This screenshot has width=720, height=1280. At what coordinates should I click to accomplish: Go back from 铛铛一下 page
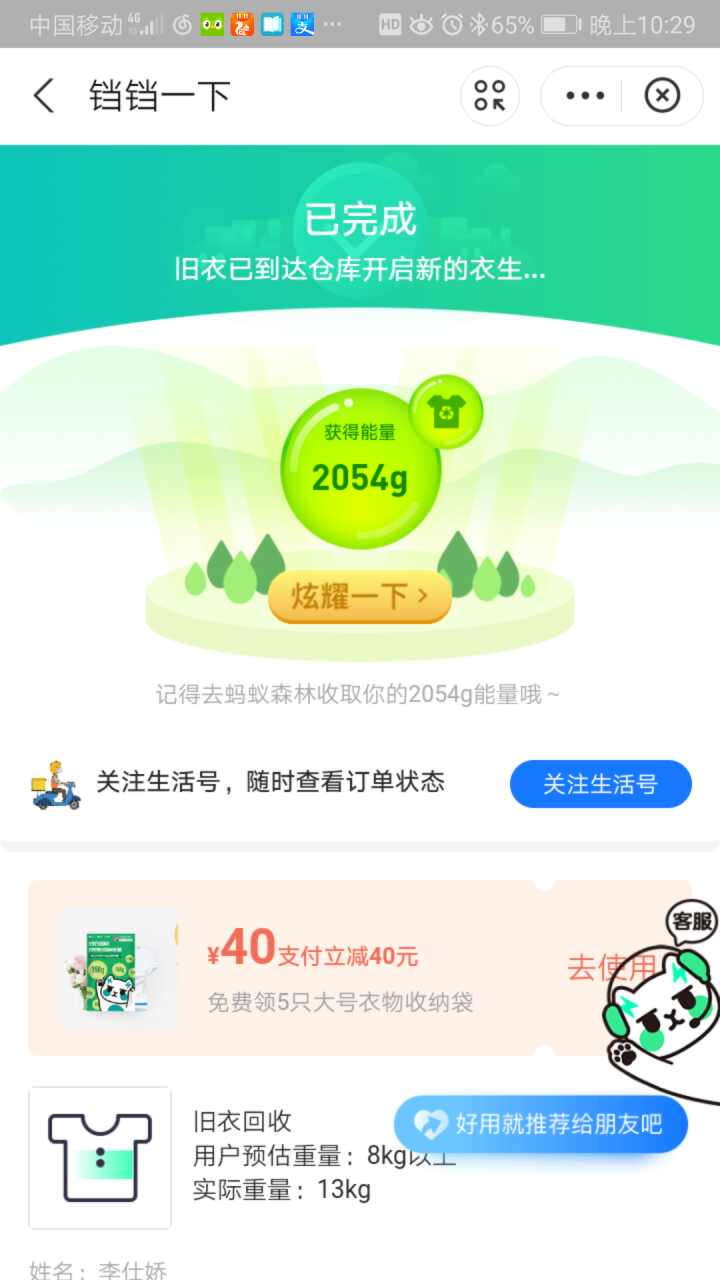click(x=44, y=96)
